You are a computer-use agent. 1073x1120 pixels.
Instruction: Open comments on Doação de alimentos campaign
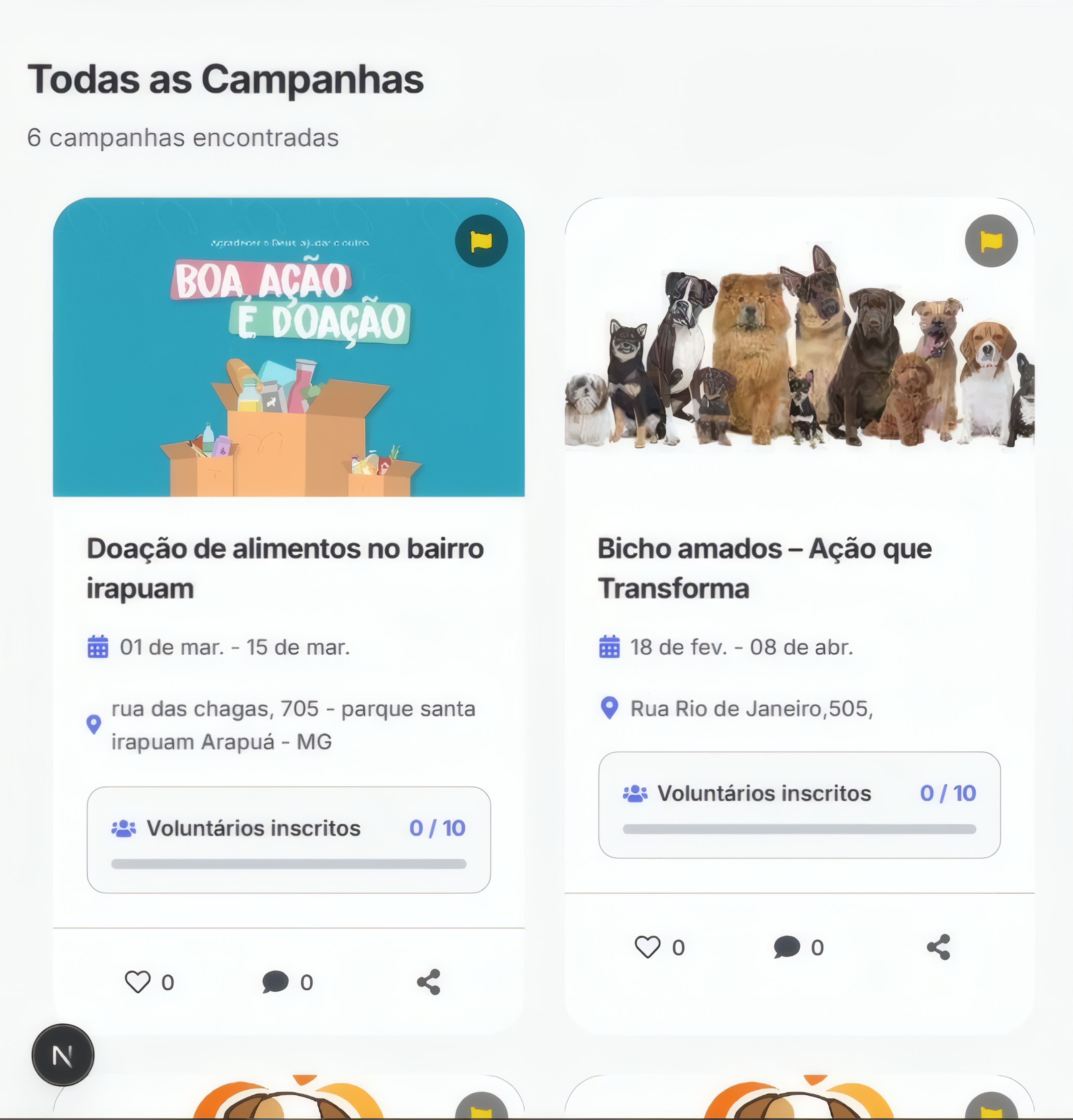(x=275, y=982)
